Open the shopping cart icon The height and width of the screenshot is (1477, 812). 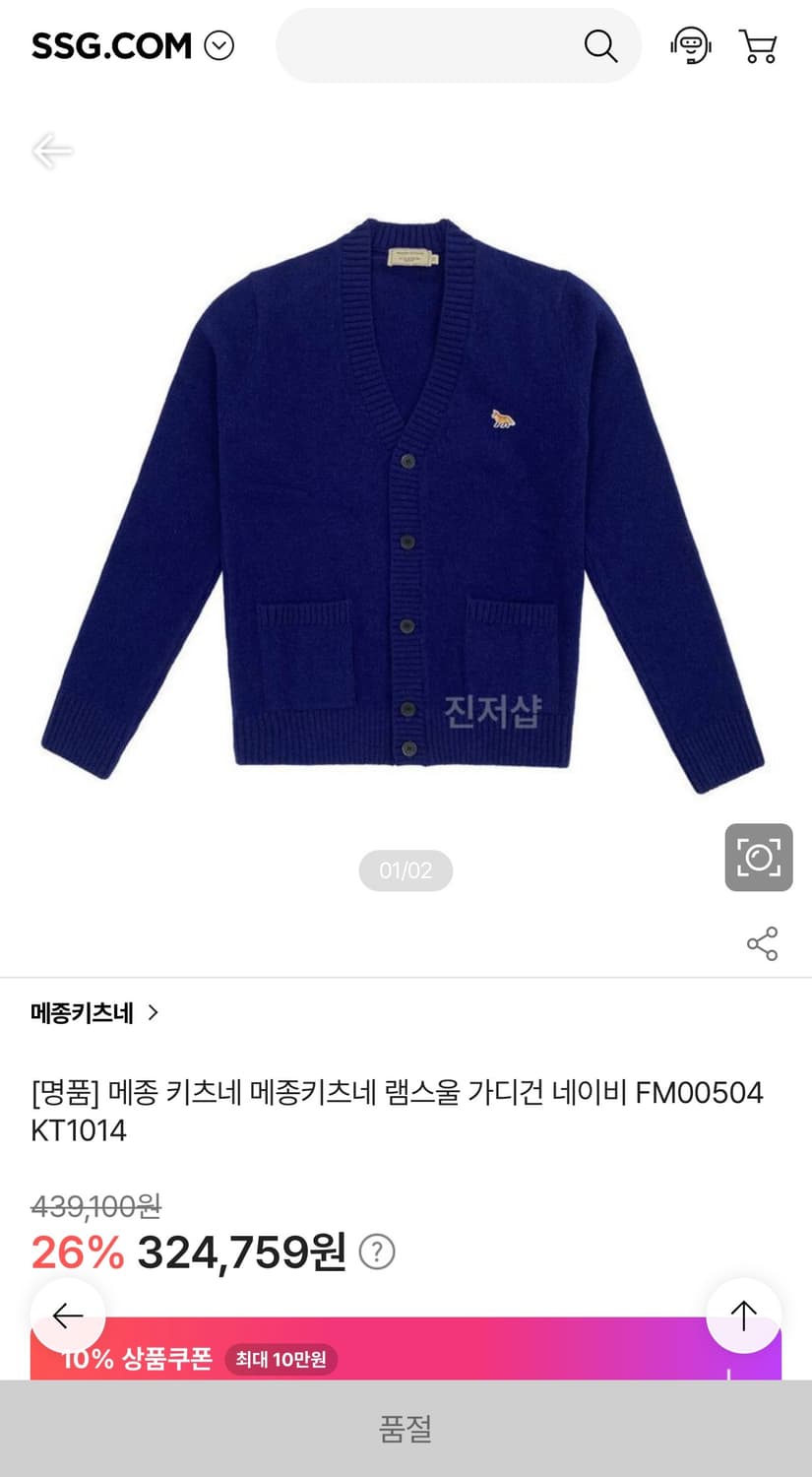point(757,45)
